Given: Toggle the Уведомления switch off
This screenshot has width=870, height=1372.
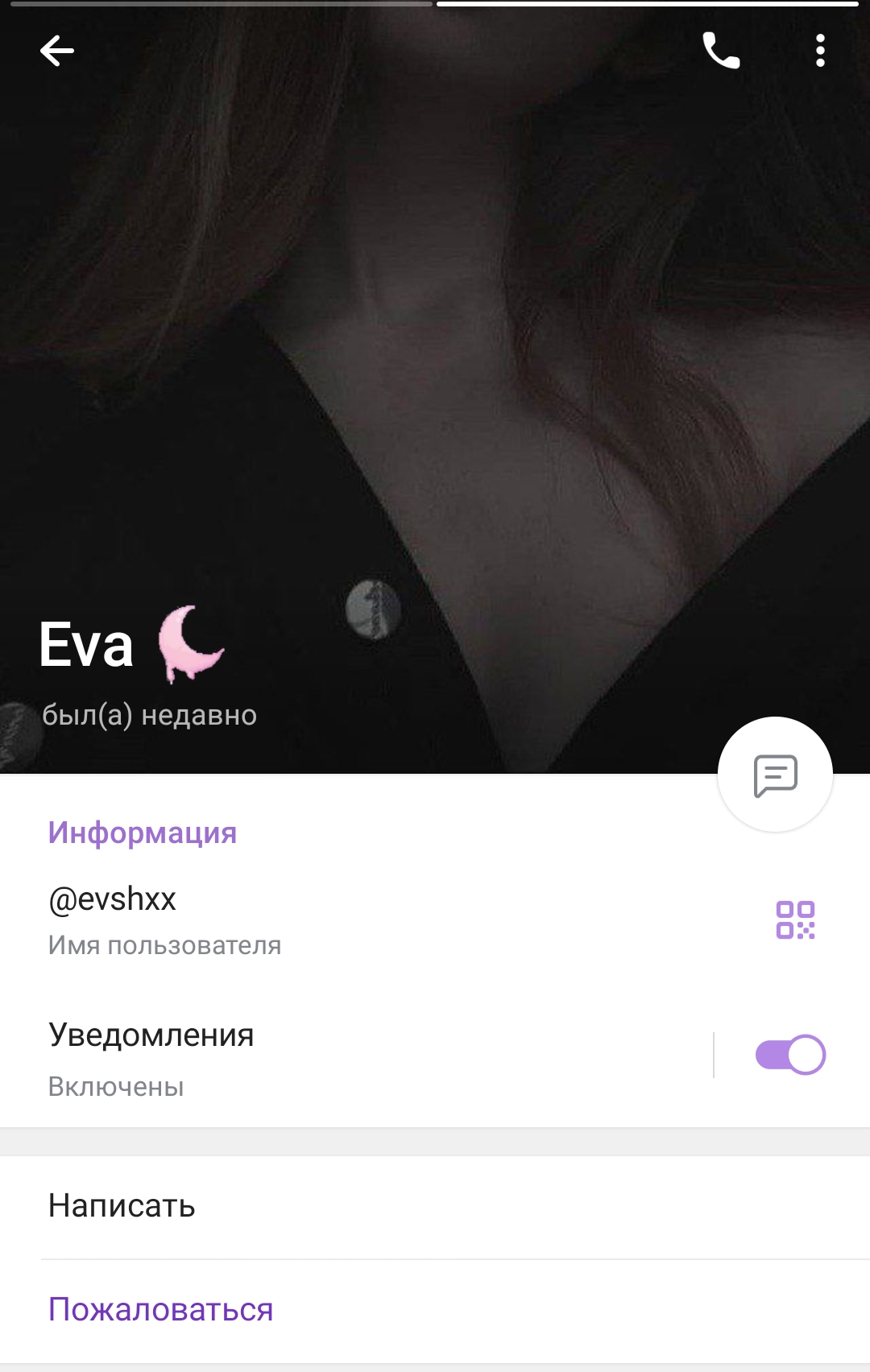Looking at the screenshot, I should coord(790,1055).
